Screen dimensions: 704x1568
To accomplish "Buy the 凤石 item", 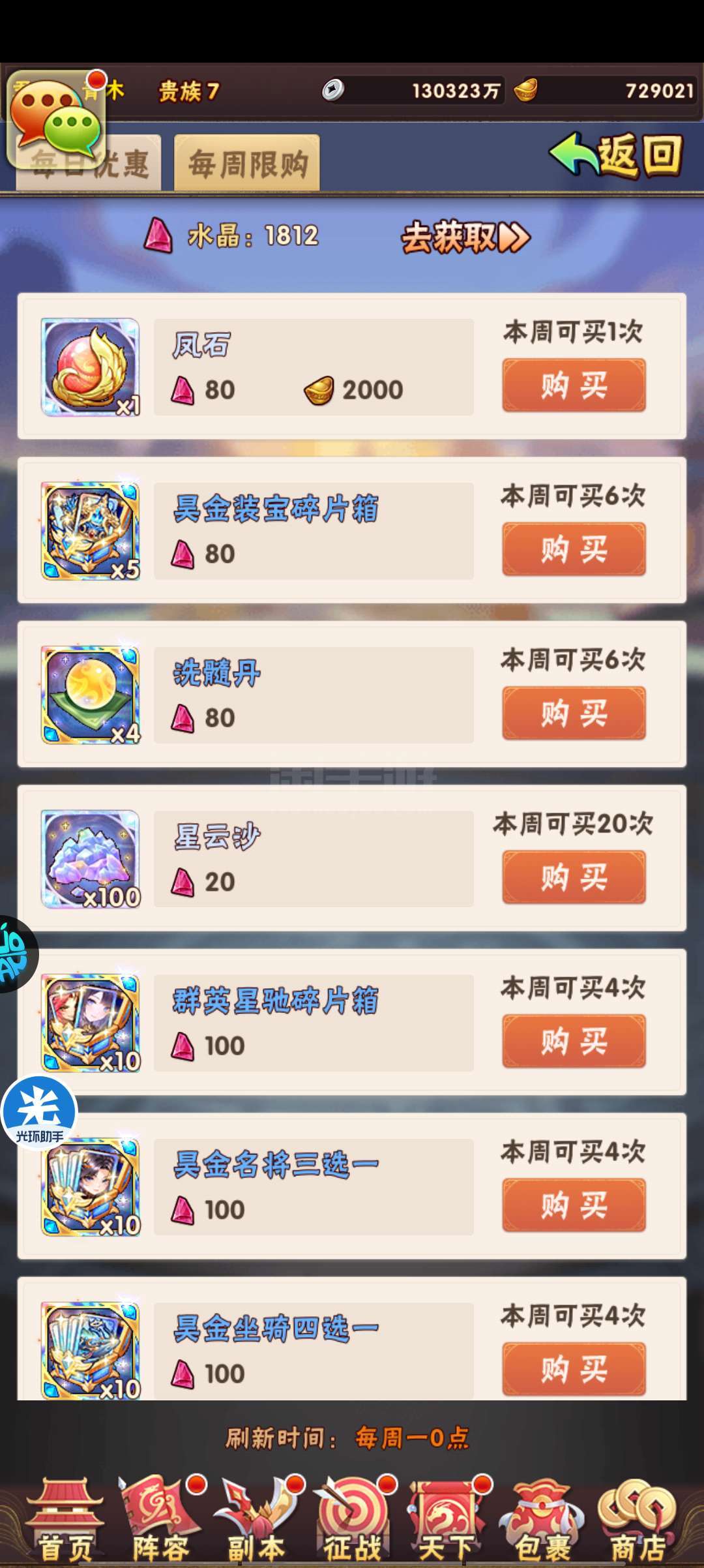I will (574, 385).
